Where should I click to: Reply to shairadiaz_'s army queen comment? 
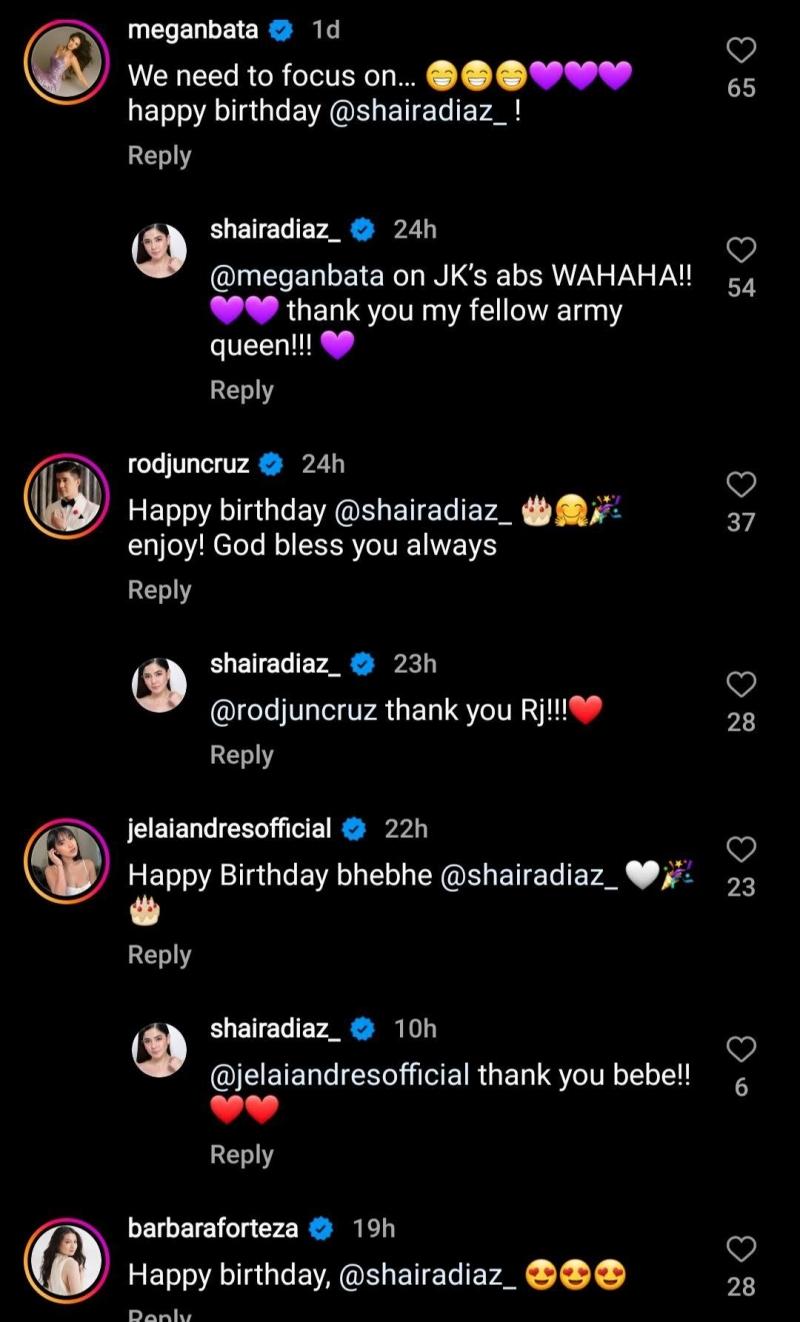pyautogui.click(x=241, y=390)
